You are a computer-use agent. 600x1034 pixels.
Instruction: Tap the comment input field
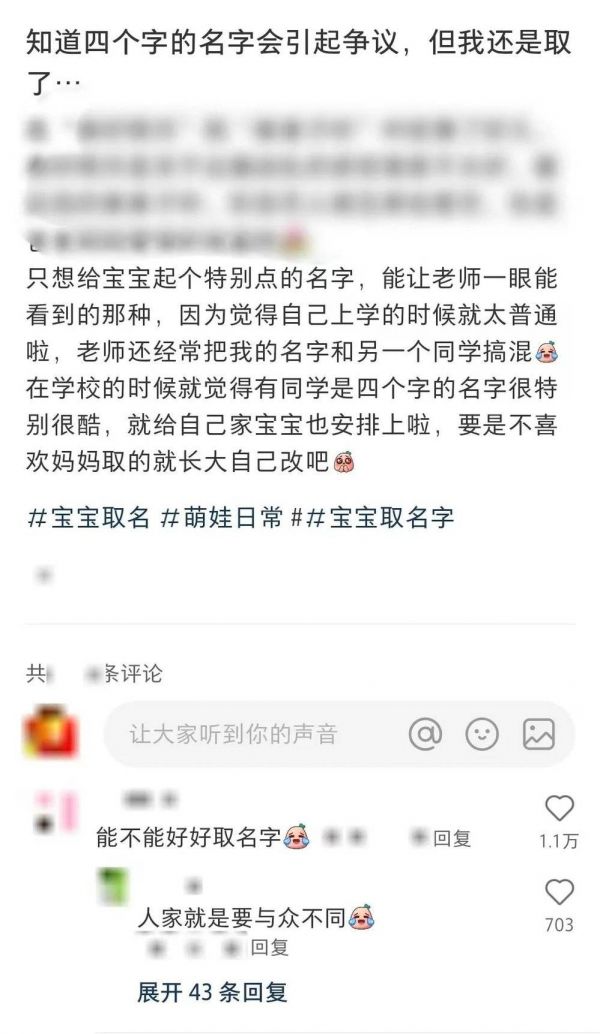click(250, 735)
